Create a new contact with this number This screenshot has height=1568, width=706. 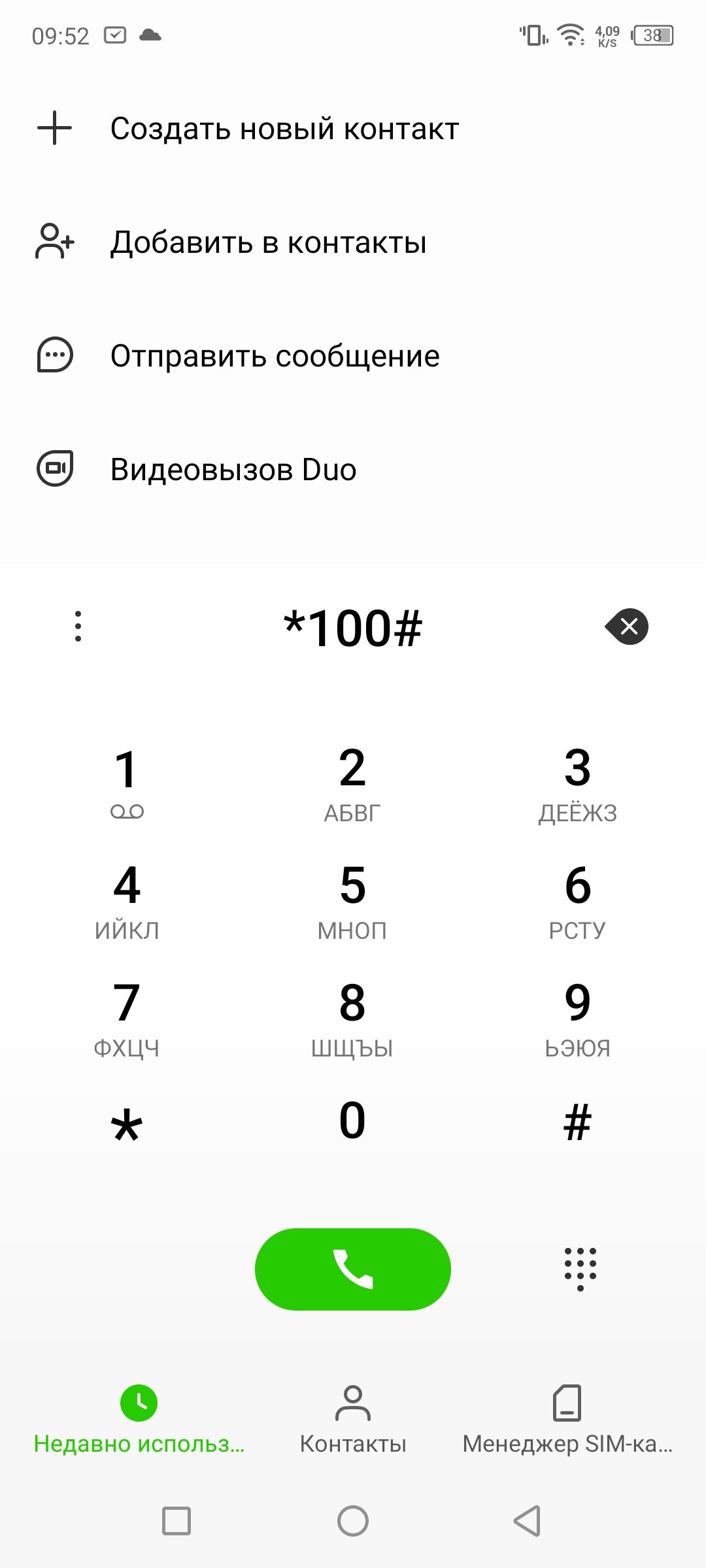point(353,128)
